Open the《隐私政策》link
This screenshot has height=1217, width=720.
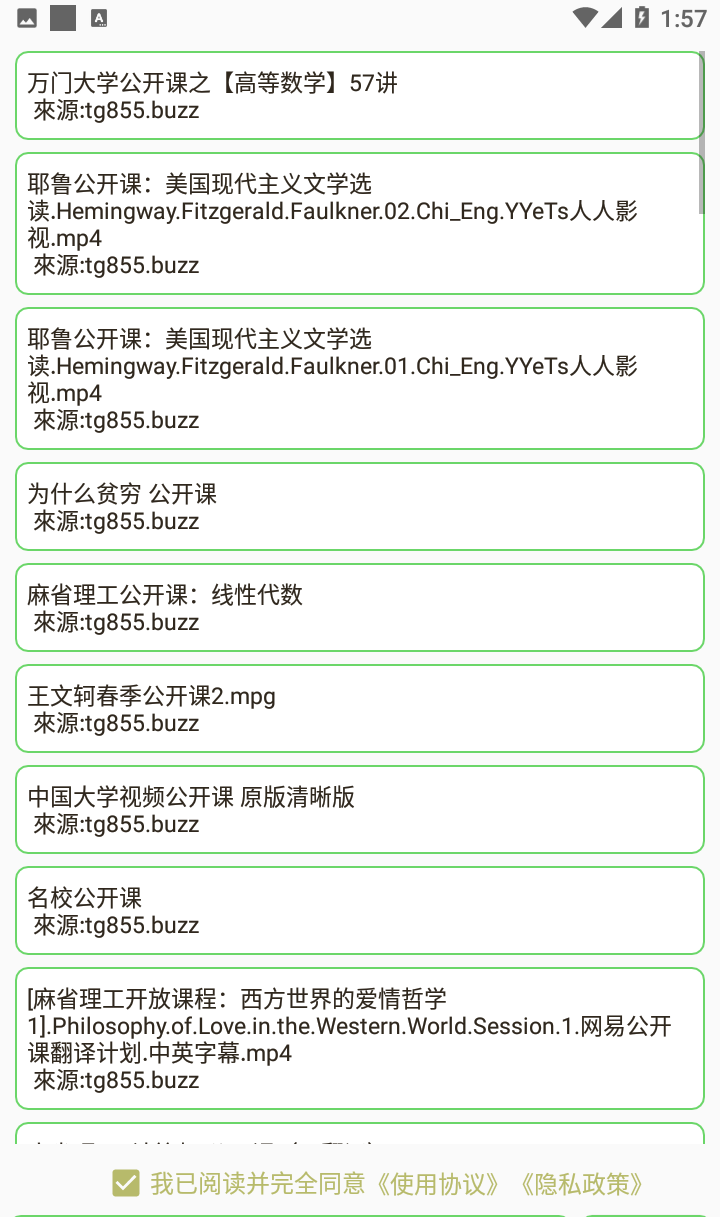581,1184
